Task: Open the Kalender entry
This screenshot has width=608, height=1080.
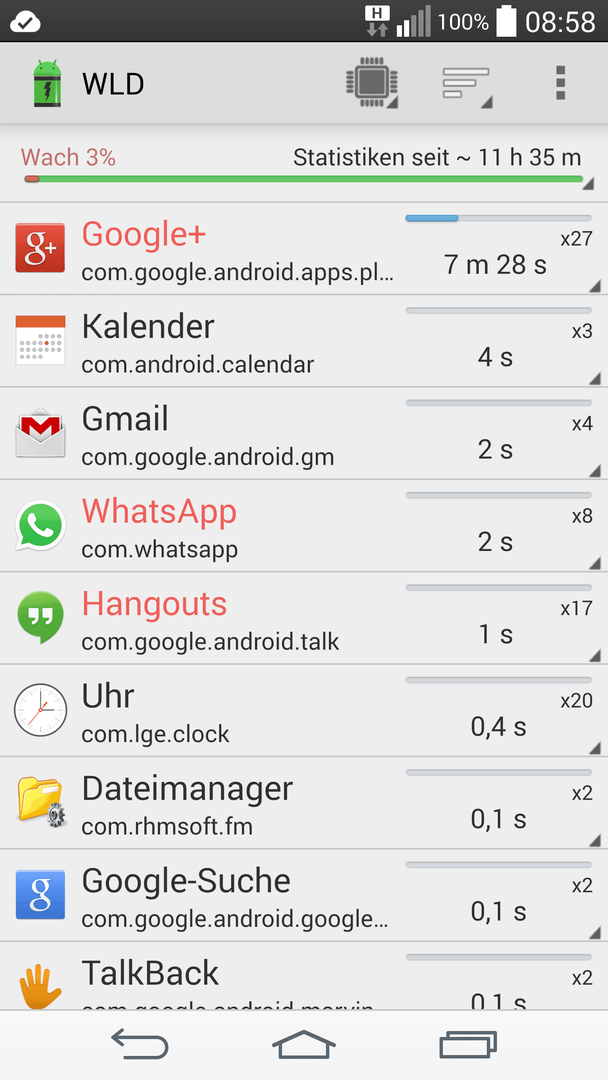Action: click(304, 341)
